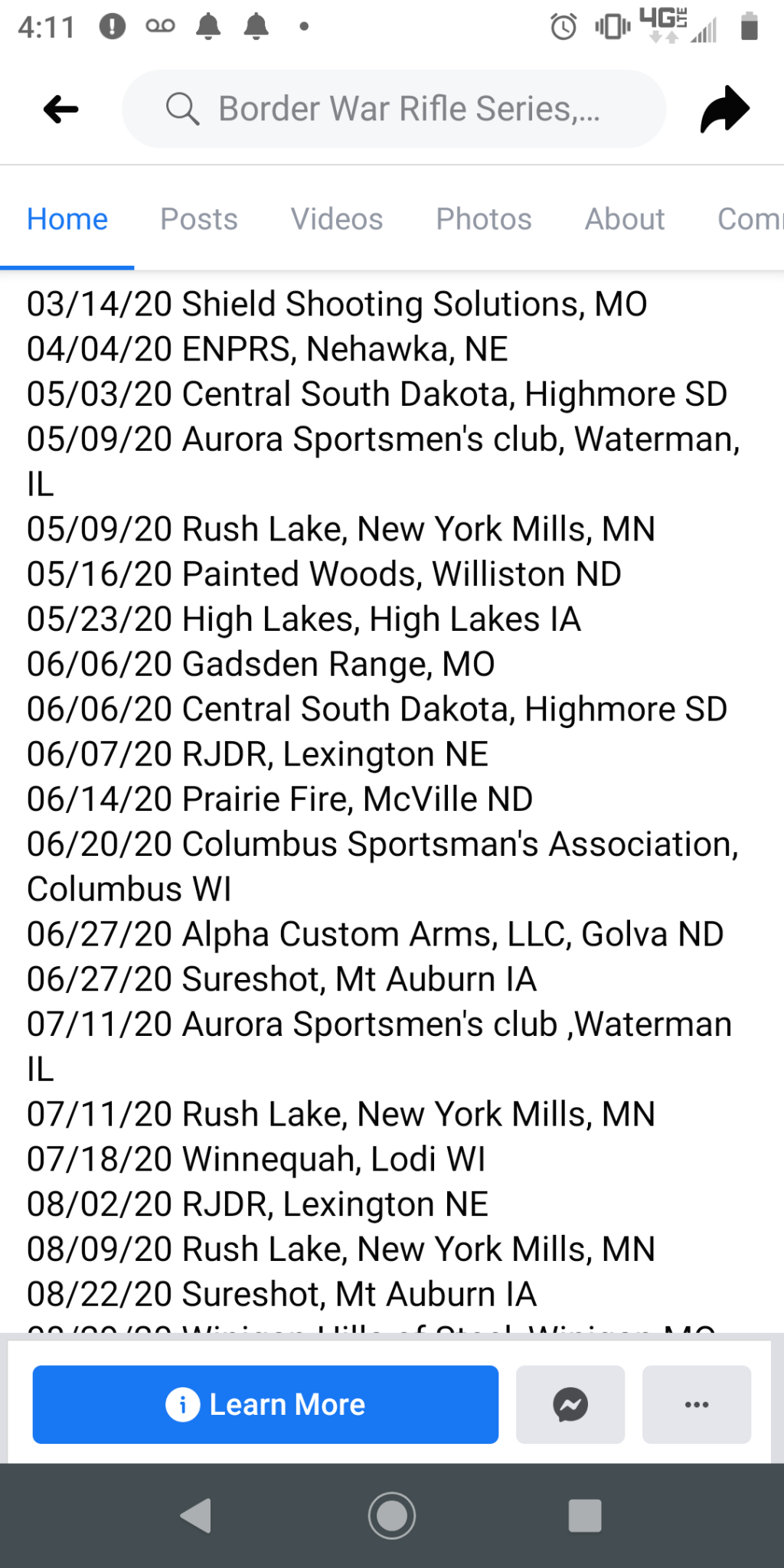Tap the Border War Rifle Series search box
Image resolution: width=784 pixels, height=1568 pixels.
[394, 109]
